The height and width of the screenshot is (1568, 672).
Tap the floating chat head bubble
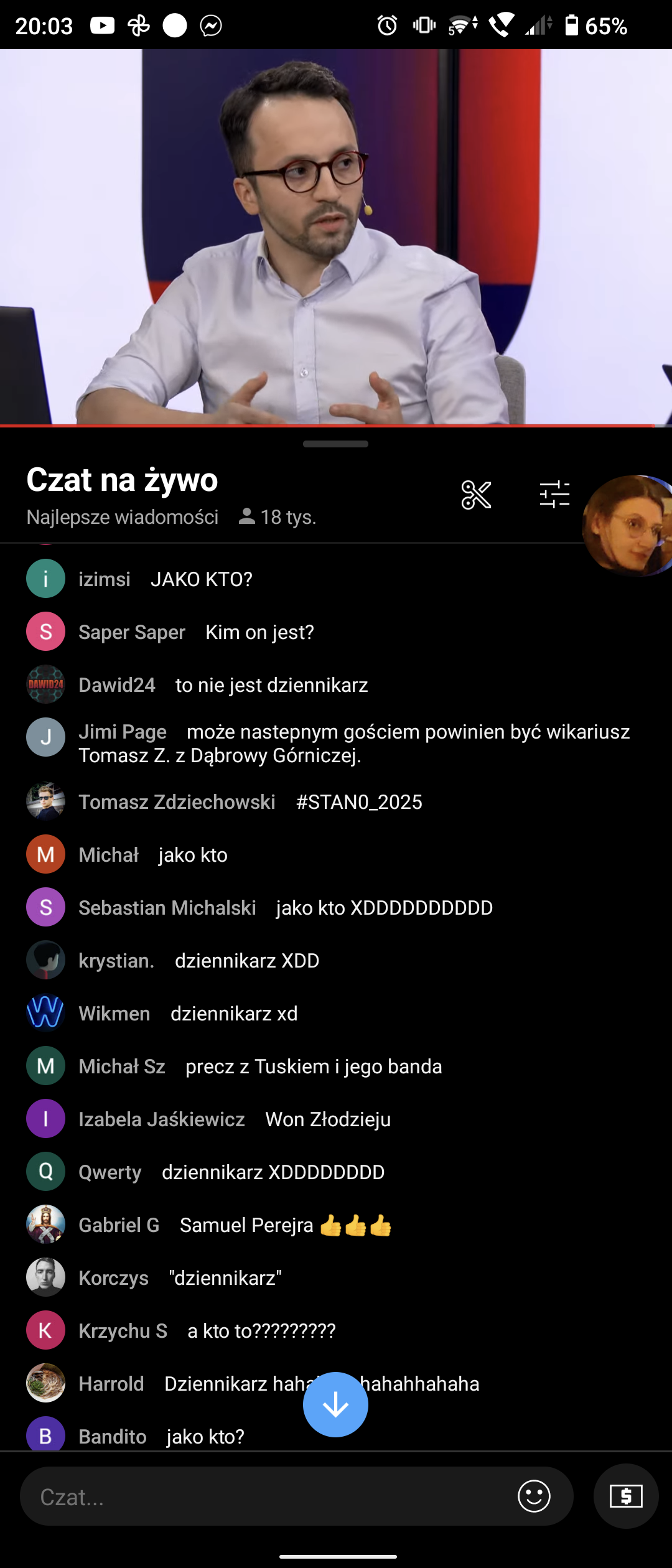click(x=628, y=526)
